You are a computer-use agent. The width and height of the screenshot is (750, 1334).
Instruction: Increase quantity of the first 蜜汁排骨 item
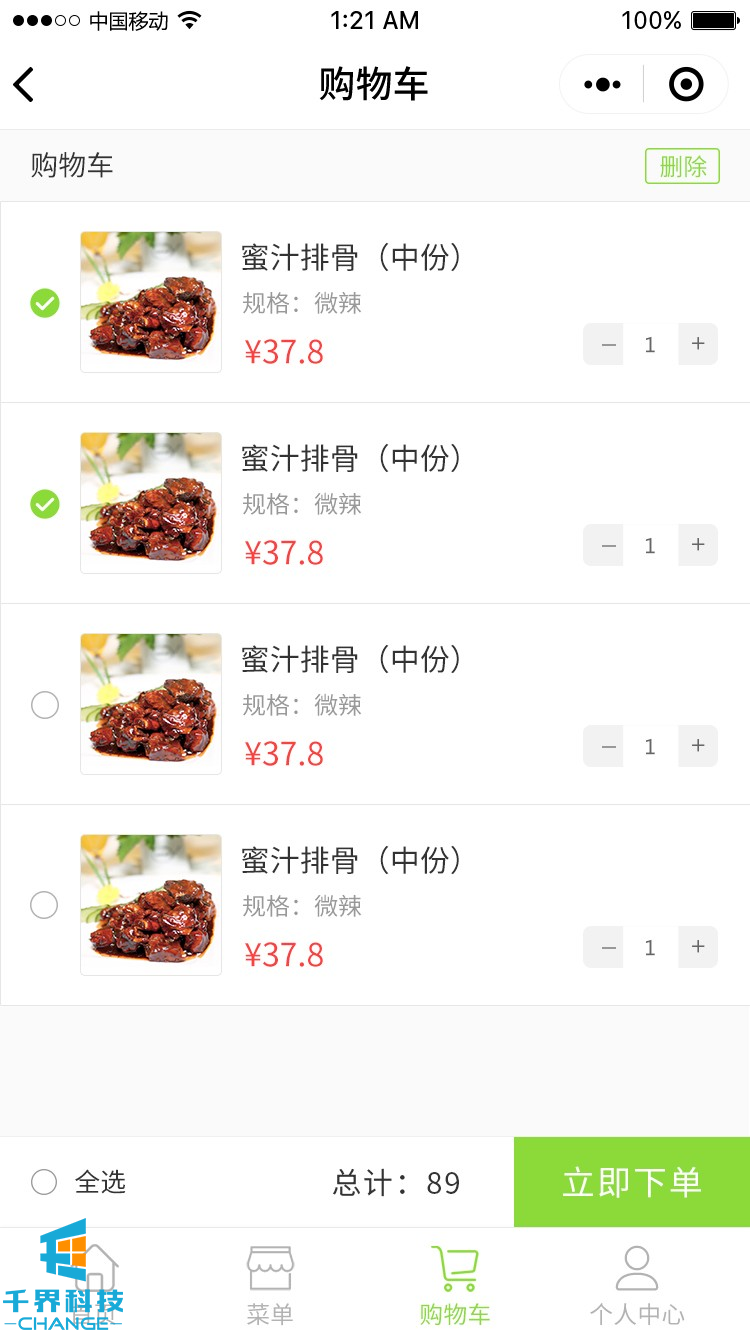698,344
